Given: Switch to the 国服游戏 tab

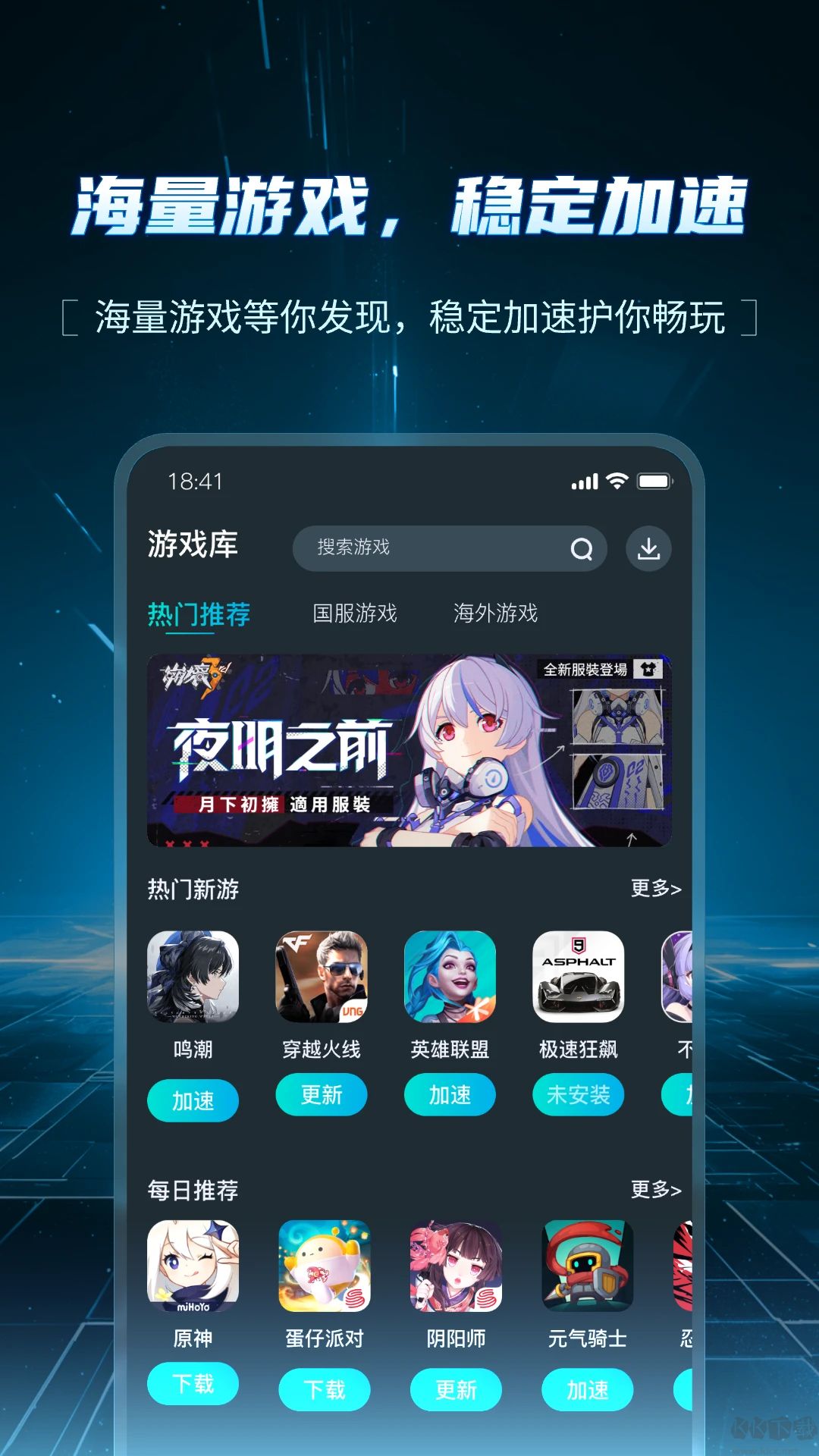Looking at the screenshot, I should tap(356, 613).
